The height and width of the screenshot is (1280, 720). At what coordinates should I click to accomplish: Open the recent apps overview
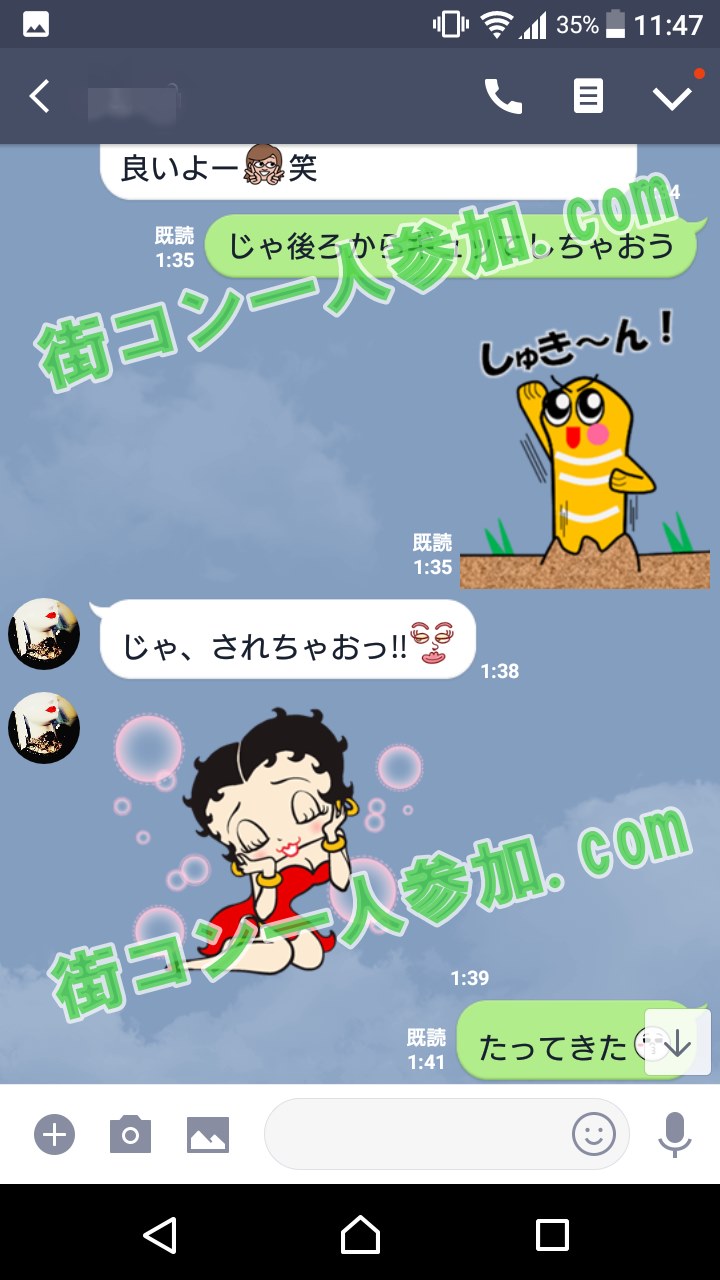coord(552,1235)
